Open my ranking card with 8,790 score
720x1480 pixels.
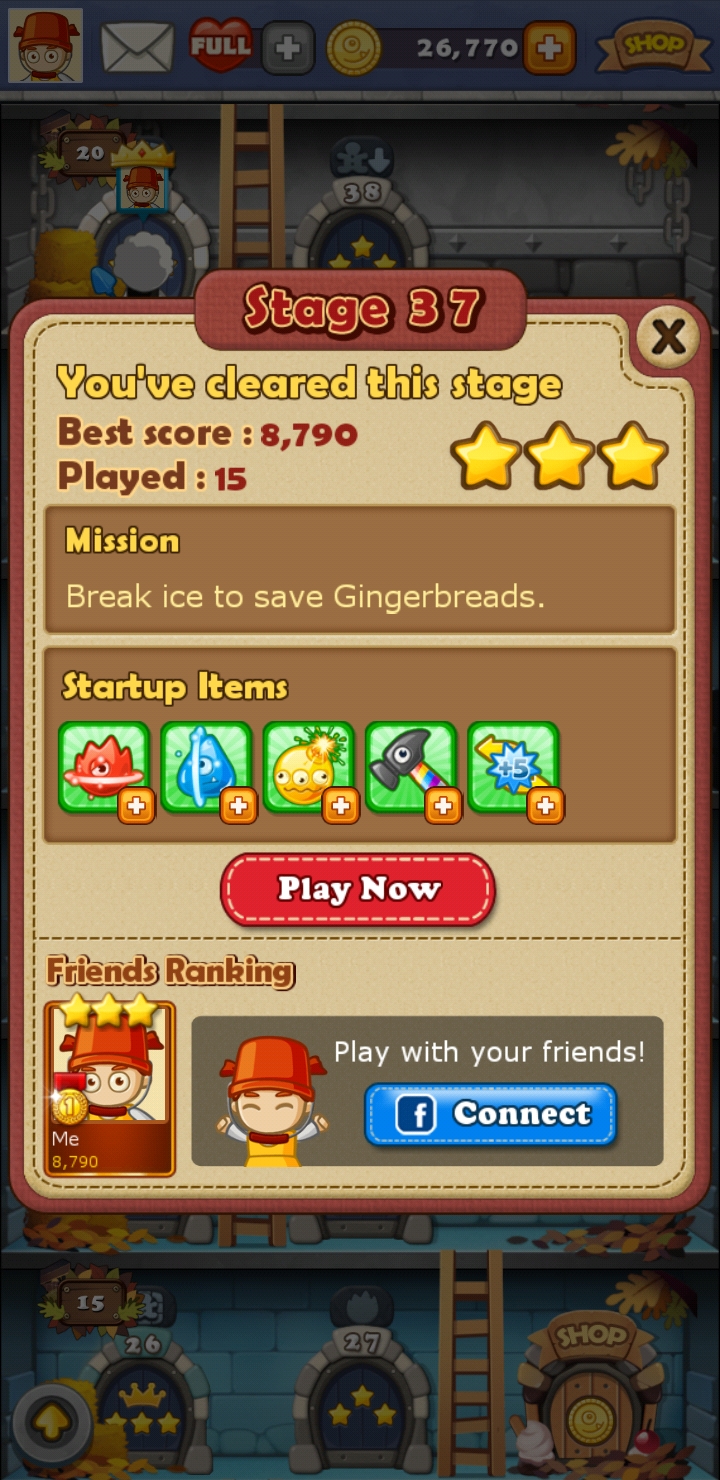tap(110, 1088)
